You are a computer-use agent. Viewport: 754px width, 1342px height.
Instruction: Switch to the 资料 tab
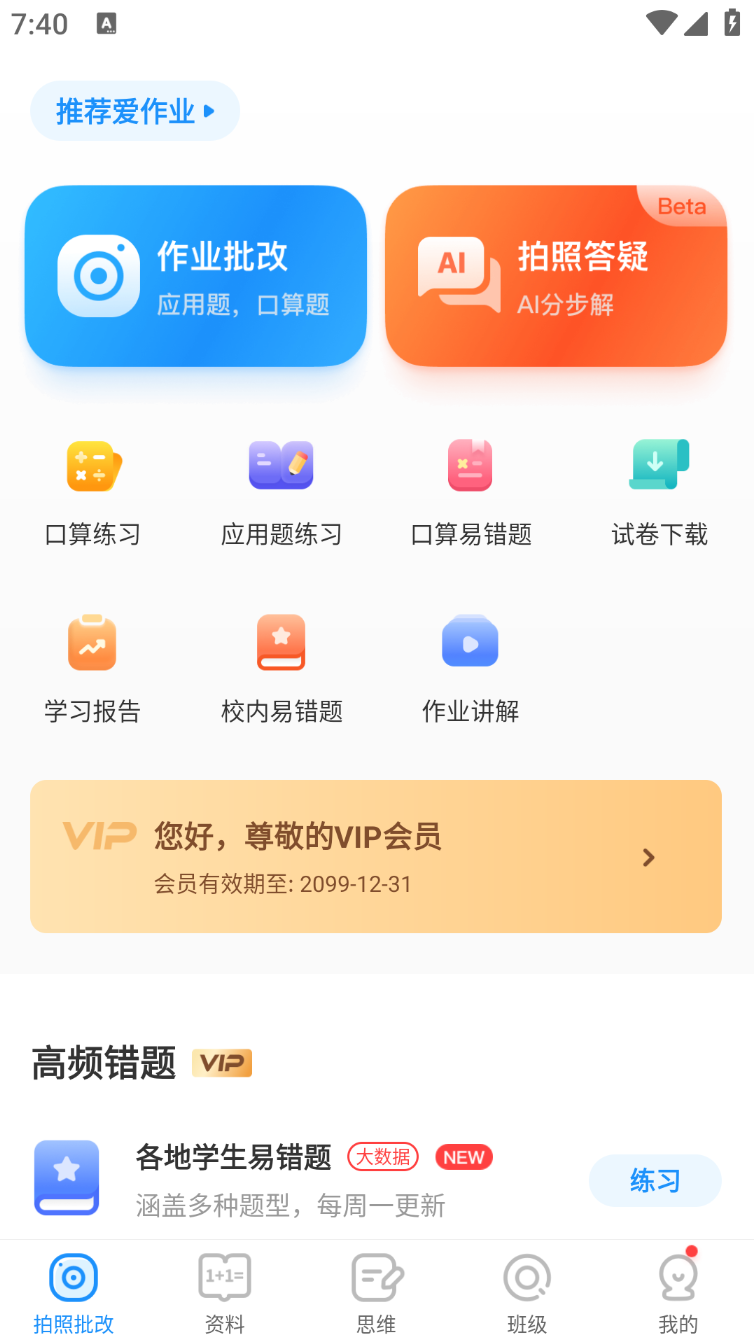point(225,1294)
